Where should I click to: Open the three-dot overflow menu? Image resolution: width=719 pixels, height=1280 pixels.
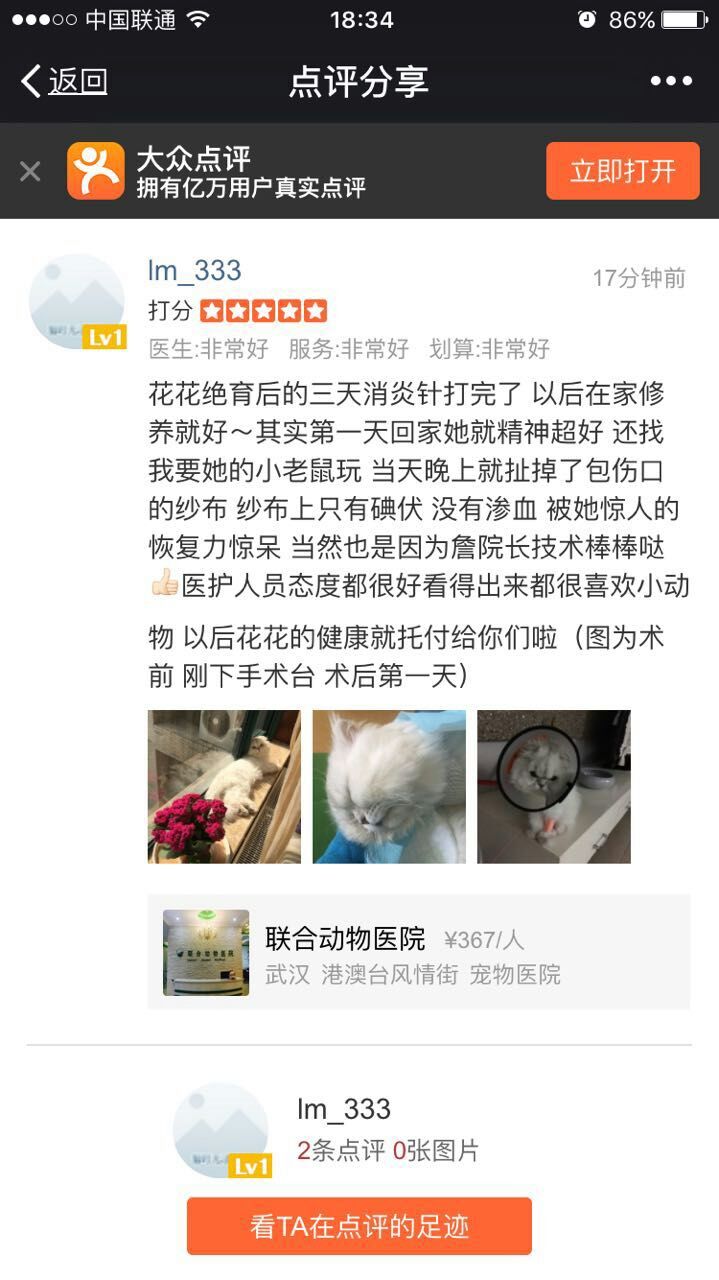[670, 81]
